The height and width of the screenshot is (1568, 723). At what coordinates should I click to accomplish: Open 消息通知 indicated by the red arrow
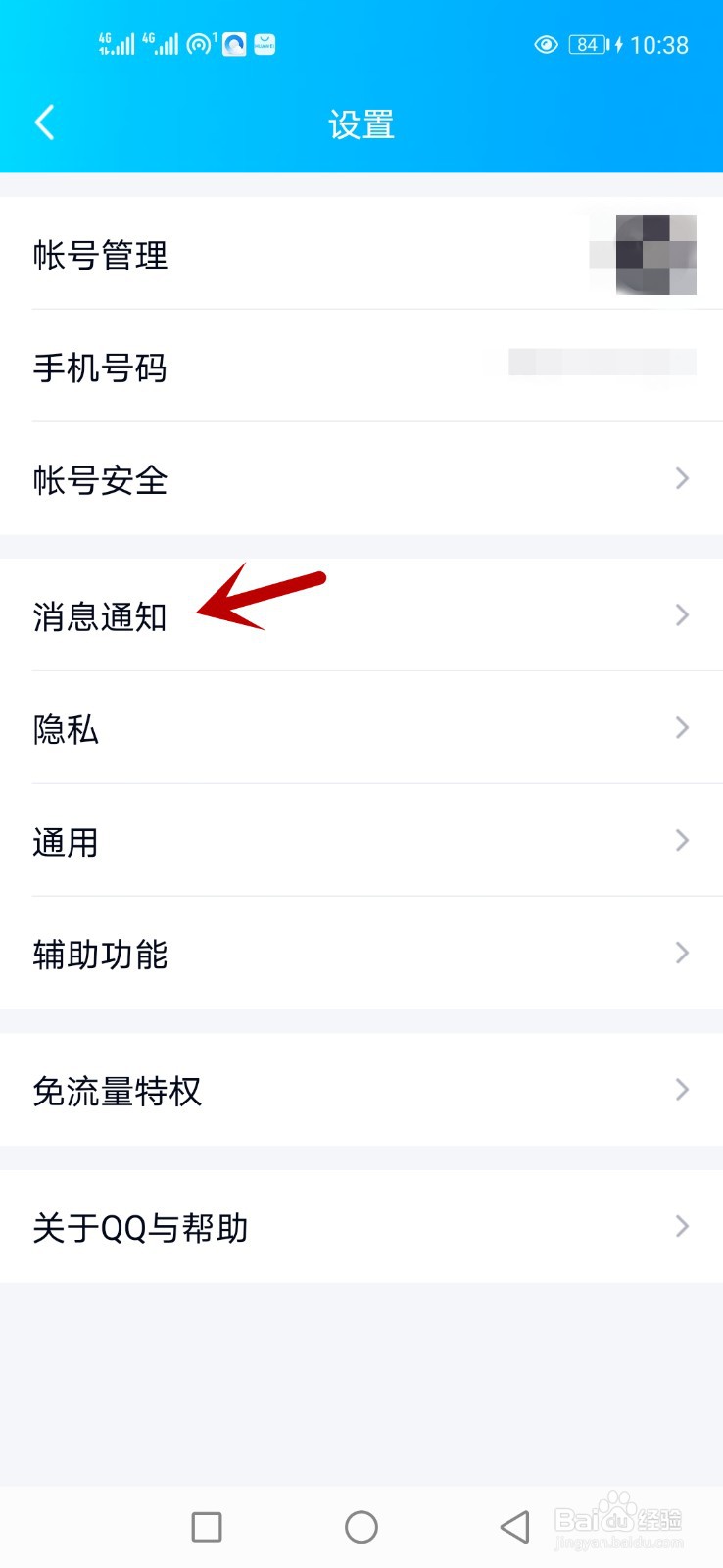(x=100, y=617)
